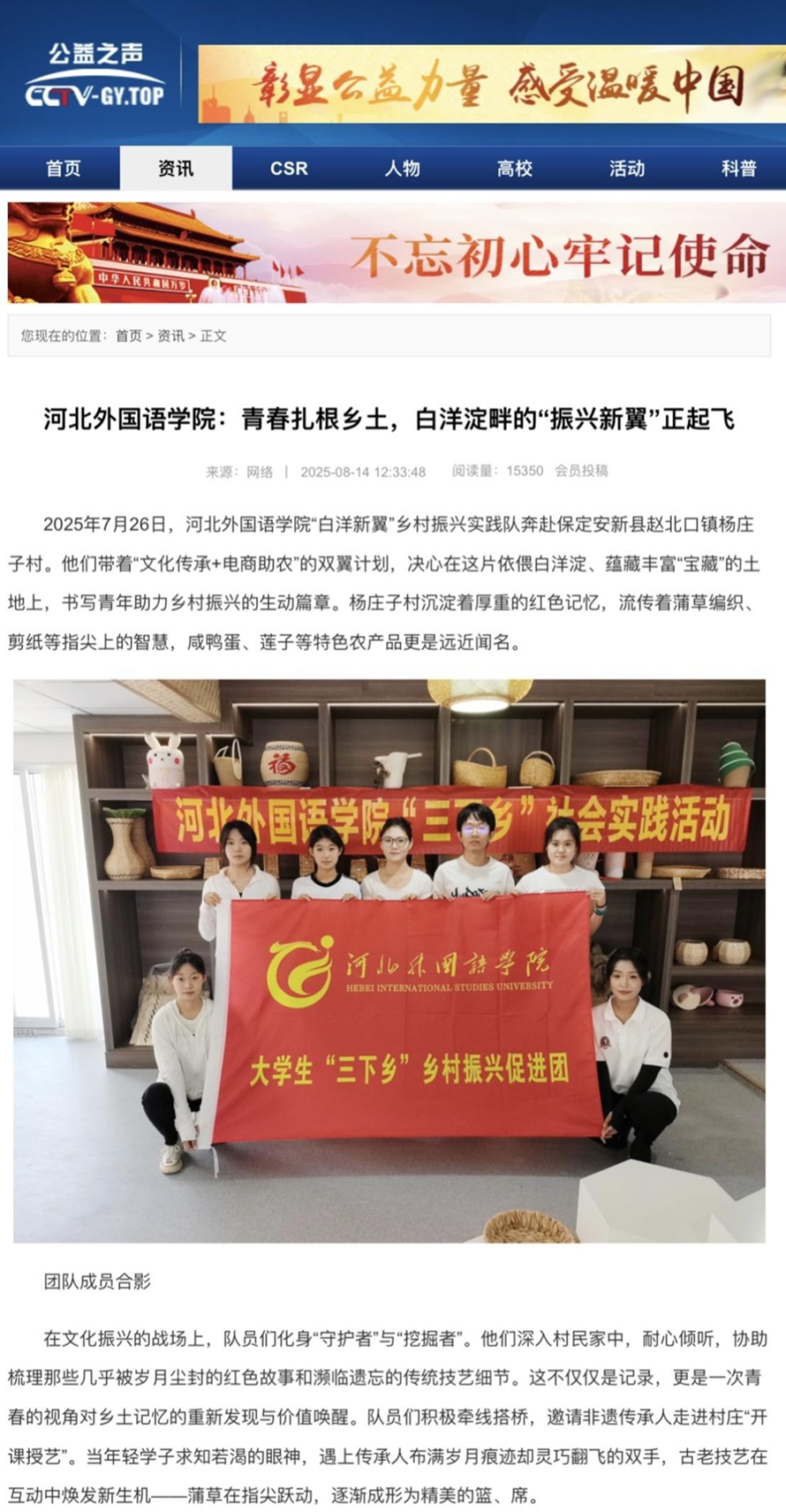
Task: Switch to the 活动 tab
Action: (627, 168)
